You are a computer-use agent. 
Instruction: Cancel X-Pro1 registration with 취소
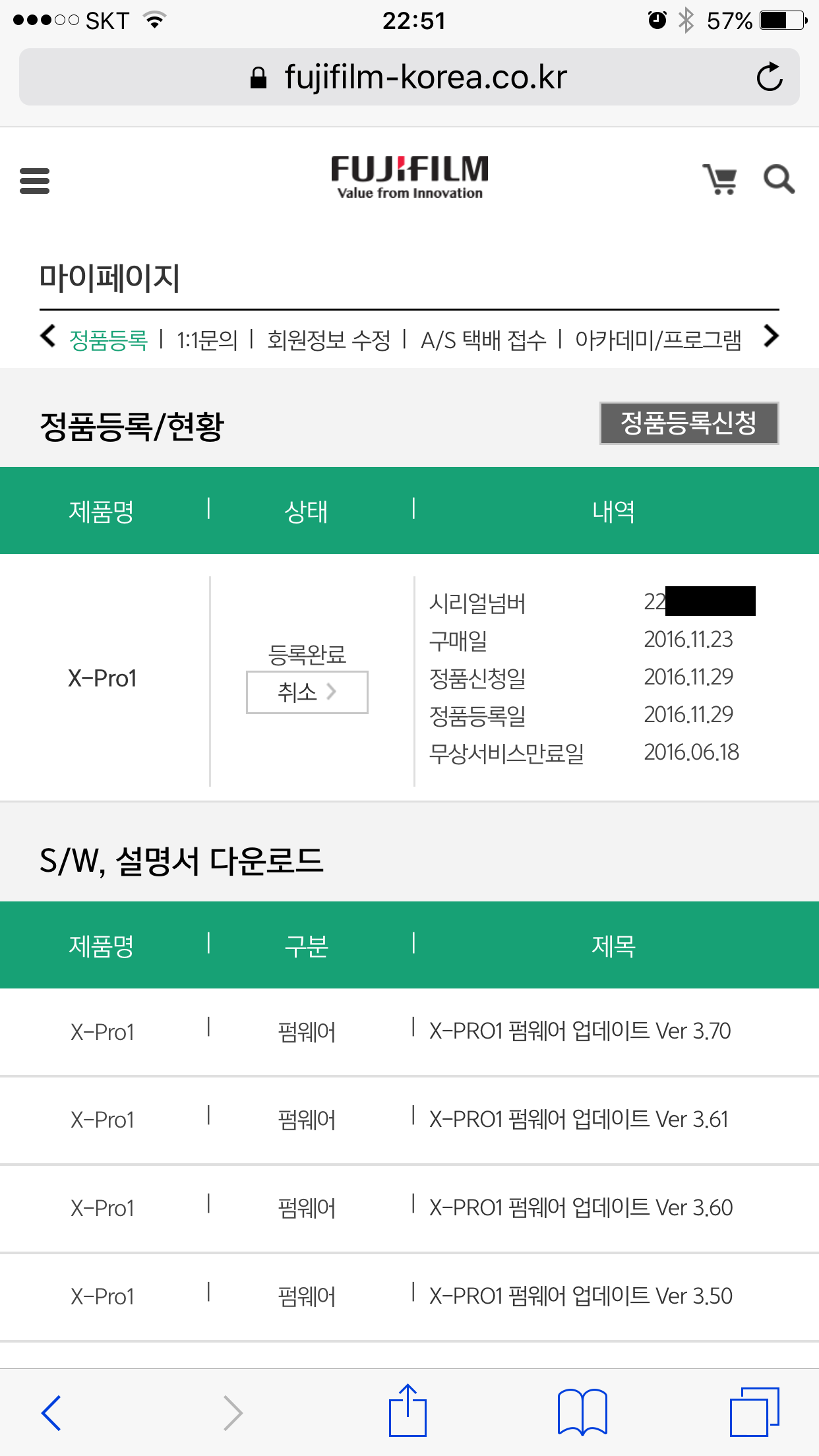[x=307, y=692]
